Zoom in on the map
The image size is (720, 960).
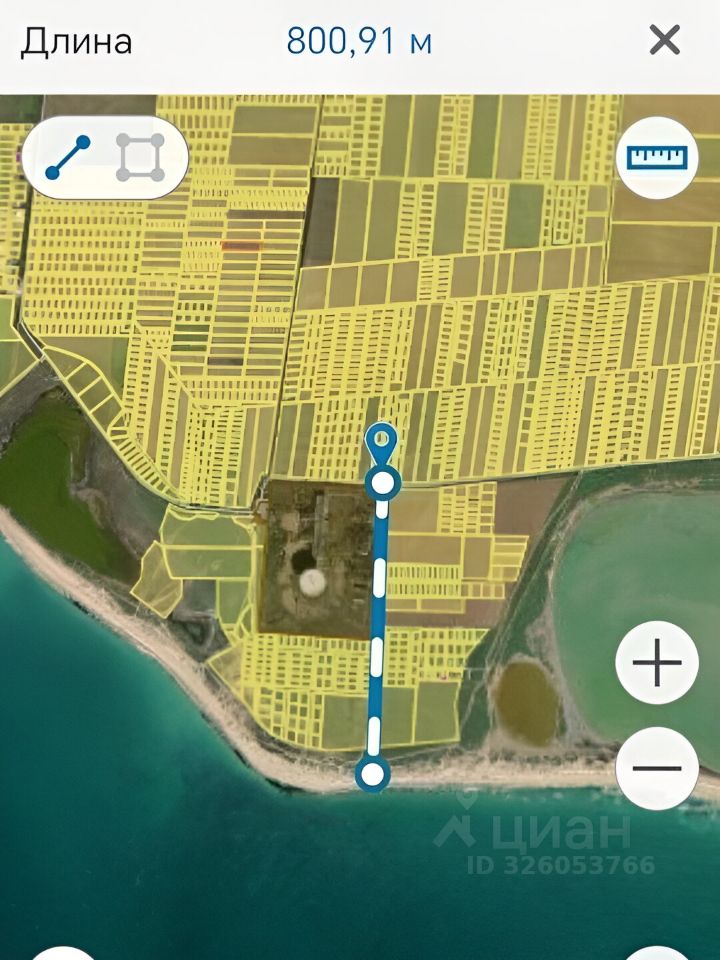click(x=657, y=662)
